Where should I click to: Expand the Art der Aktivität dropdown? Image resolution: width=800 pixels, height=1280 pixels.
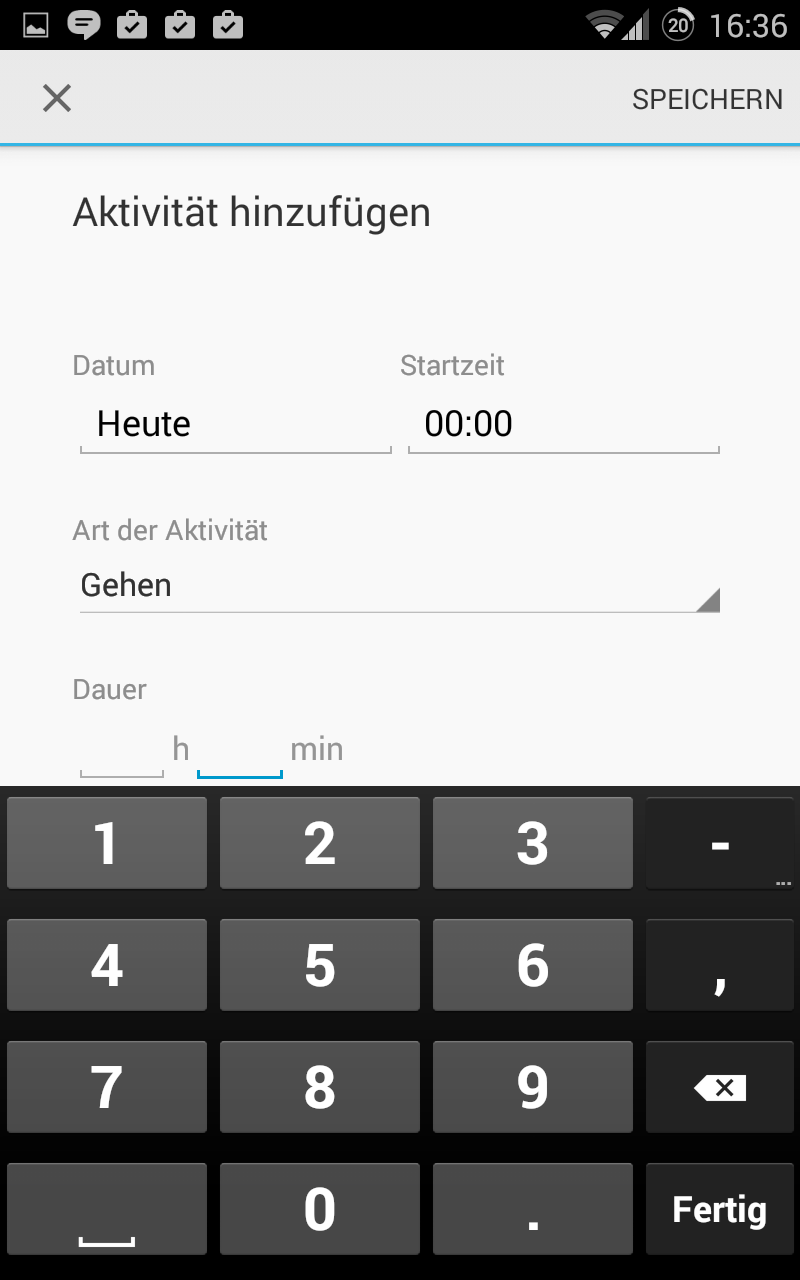coord(399,586)
